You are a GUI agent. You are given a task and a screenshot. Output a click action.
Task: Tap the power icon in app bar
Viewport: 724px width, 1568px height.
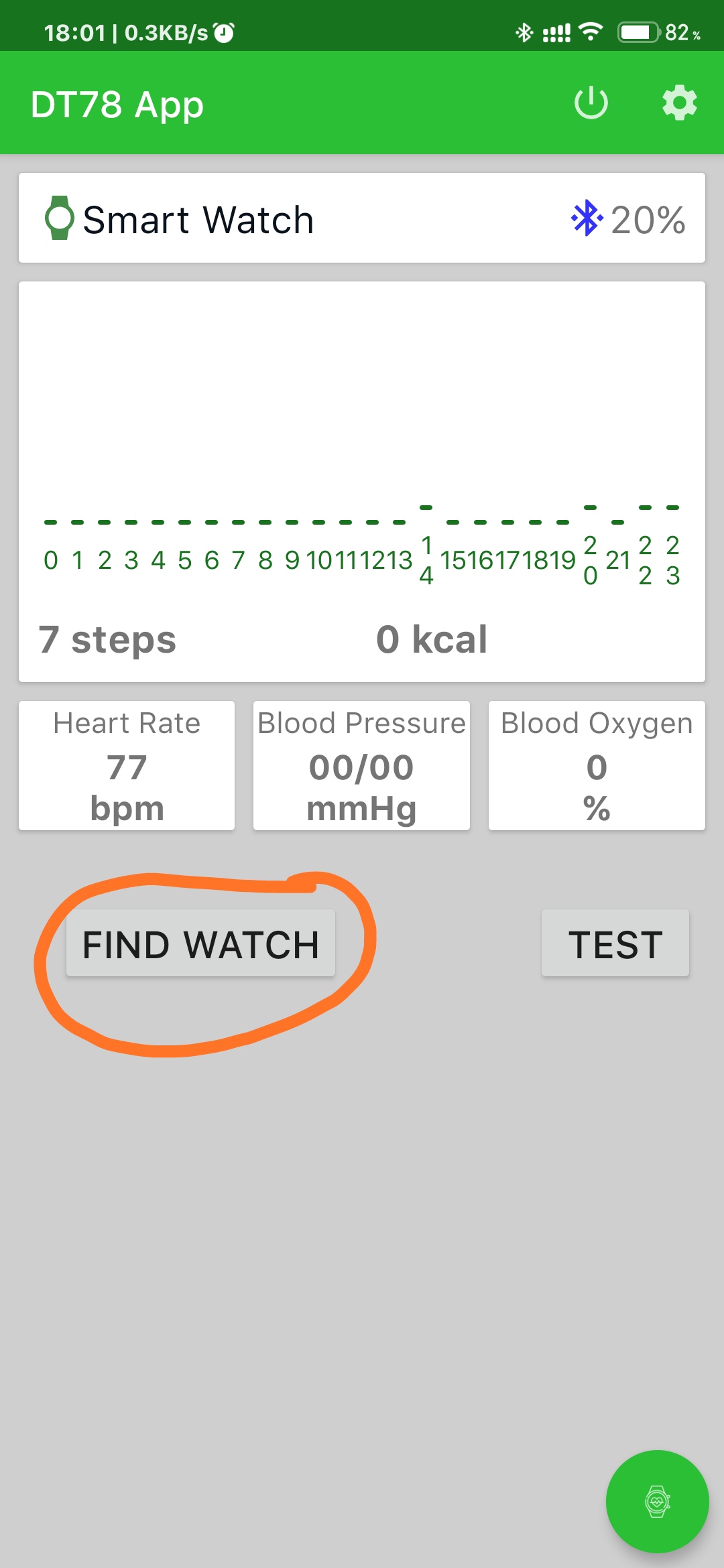(x=591, y=103)
